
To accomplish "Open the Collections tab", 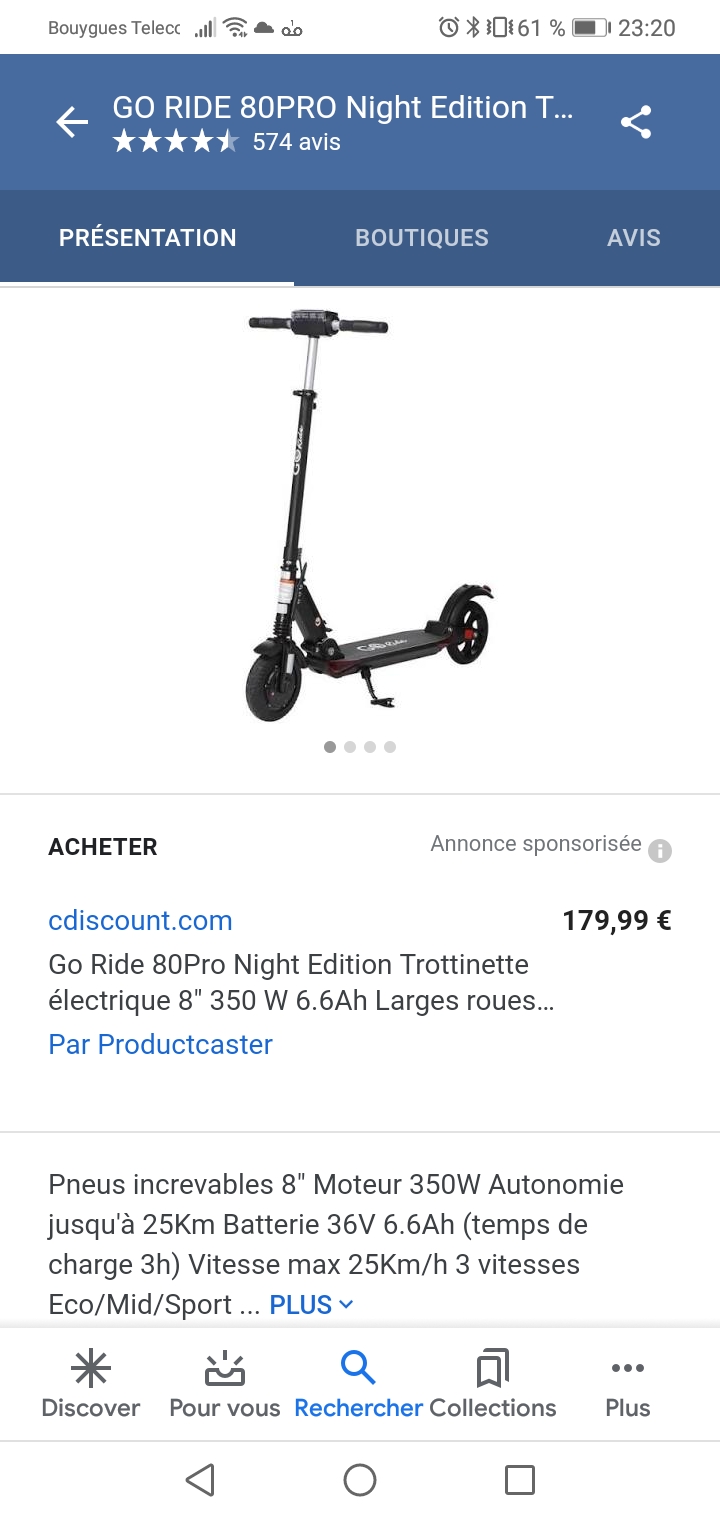I will (492, 1385).
